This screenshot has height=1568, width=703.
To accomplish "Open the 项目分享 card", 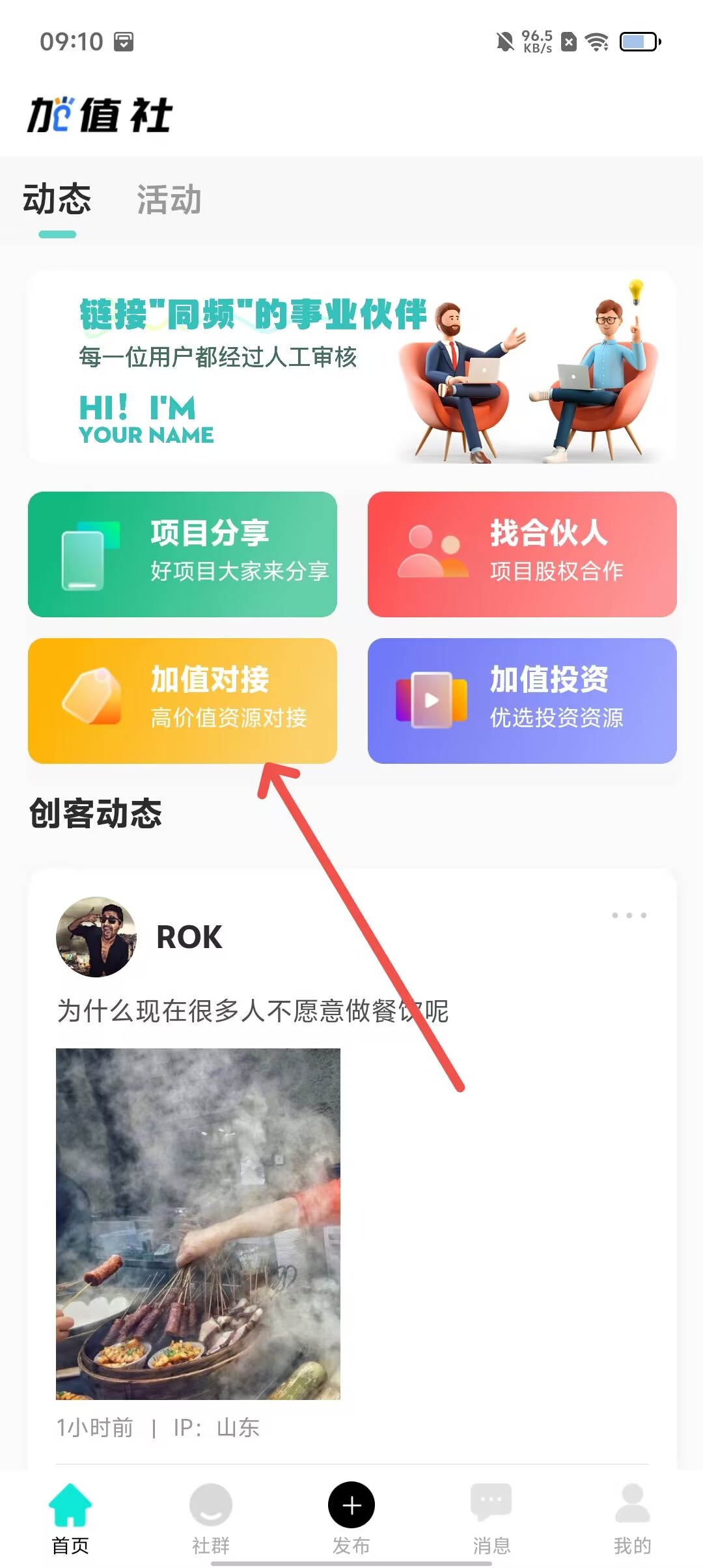I will (182, 554).
